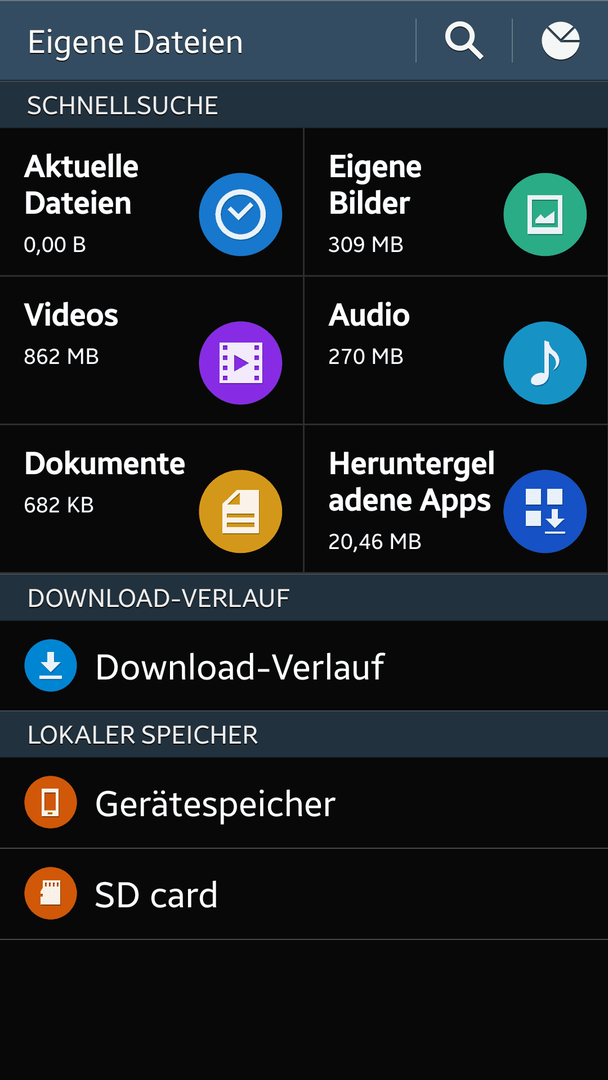This screenshot has width=608, height=1080.
Task: Open Heruntergeladene Apps tile
Action: point(457,499)
